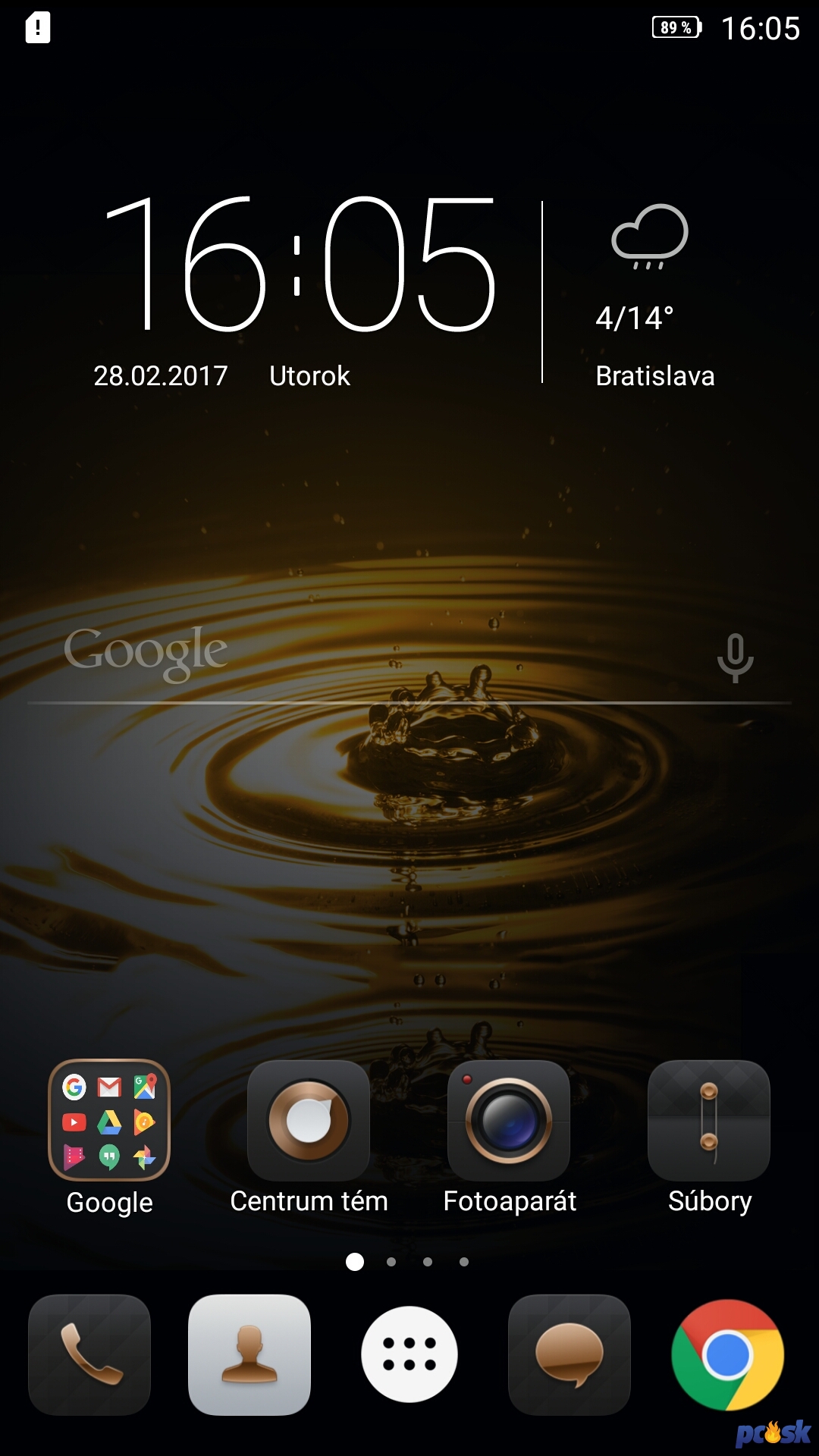Open the Fotoaparát camera app

509,1120
